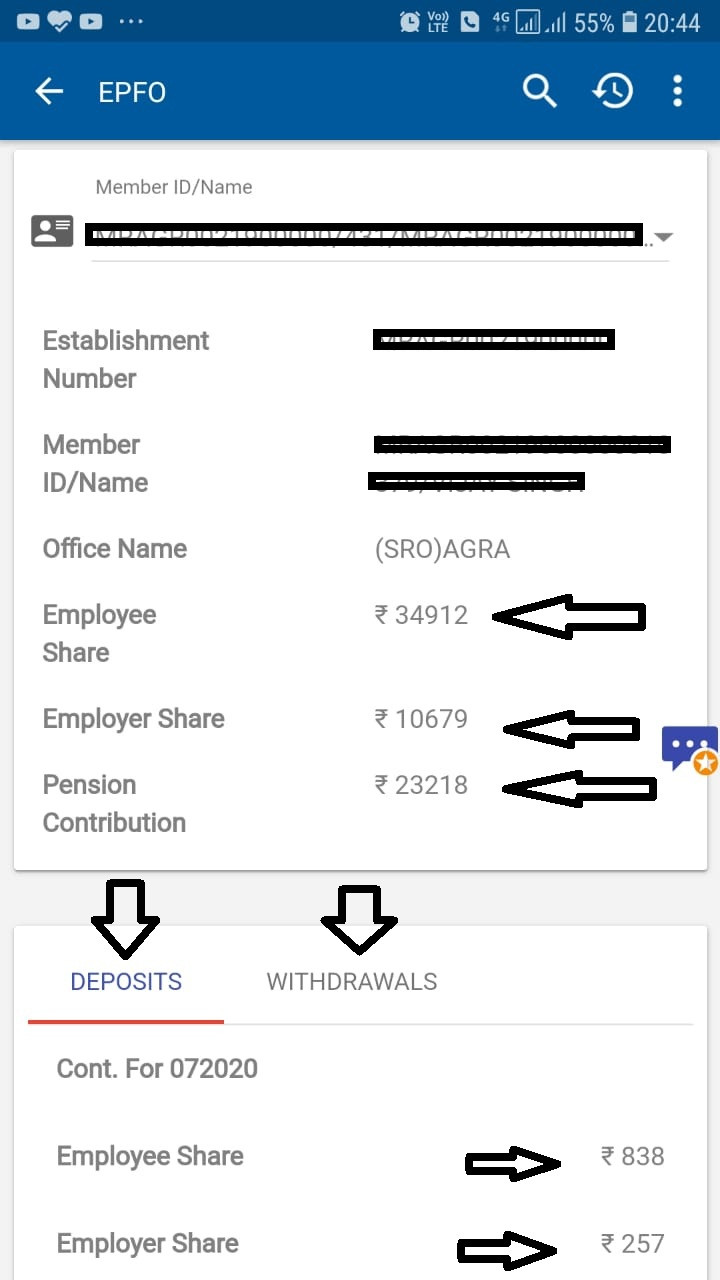Switch to the Withdrawals tab
Viewport: 720px width, 1280px height.
352,981
